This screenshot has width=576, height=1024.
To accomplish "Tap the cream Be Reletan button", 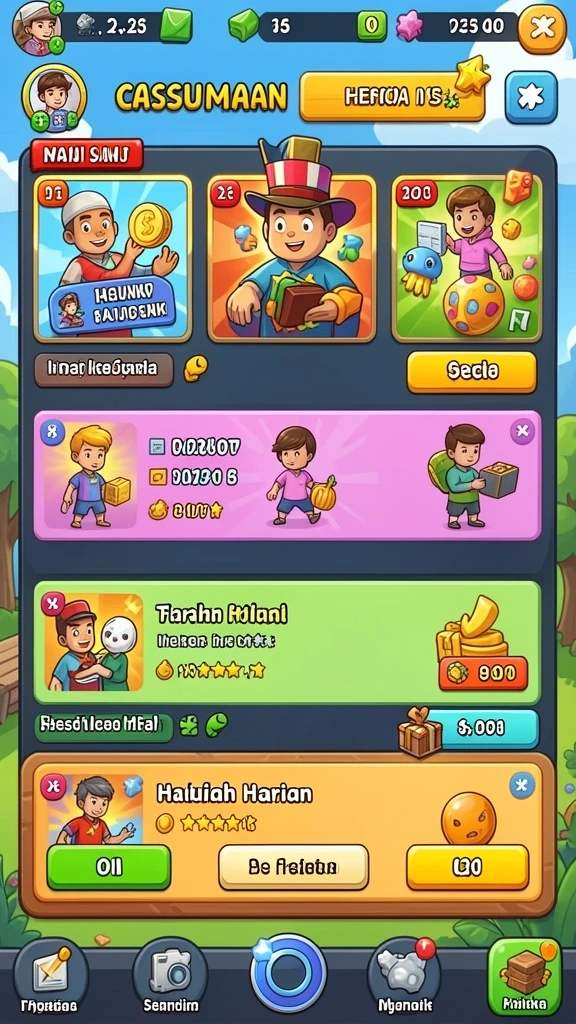I will click(293, 867).
